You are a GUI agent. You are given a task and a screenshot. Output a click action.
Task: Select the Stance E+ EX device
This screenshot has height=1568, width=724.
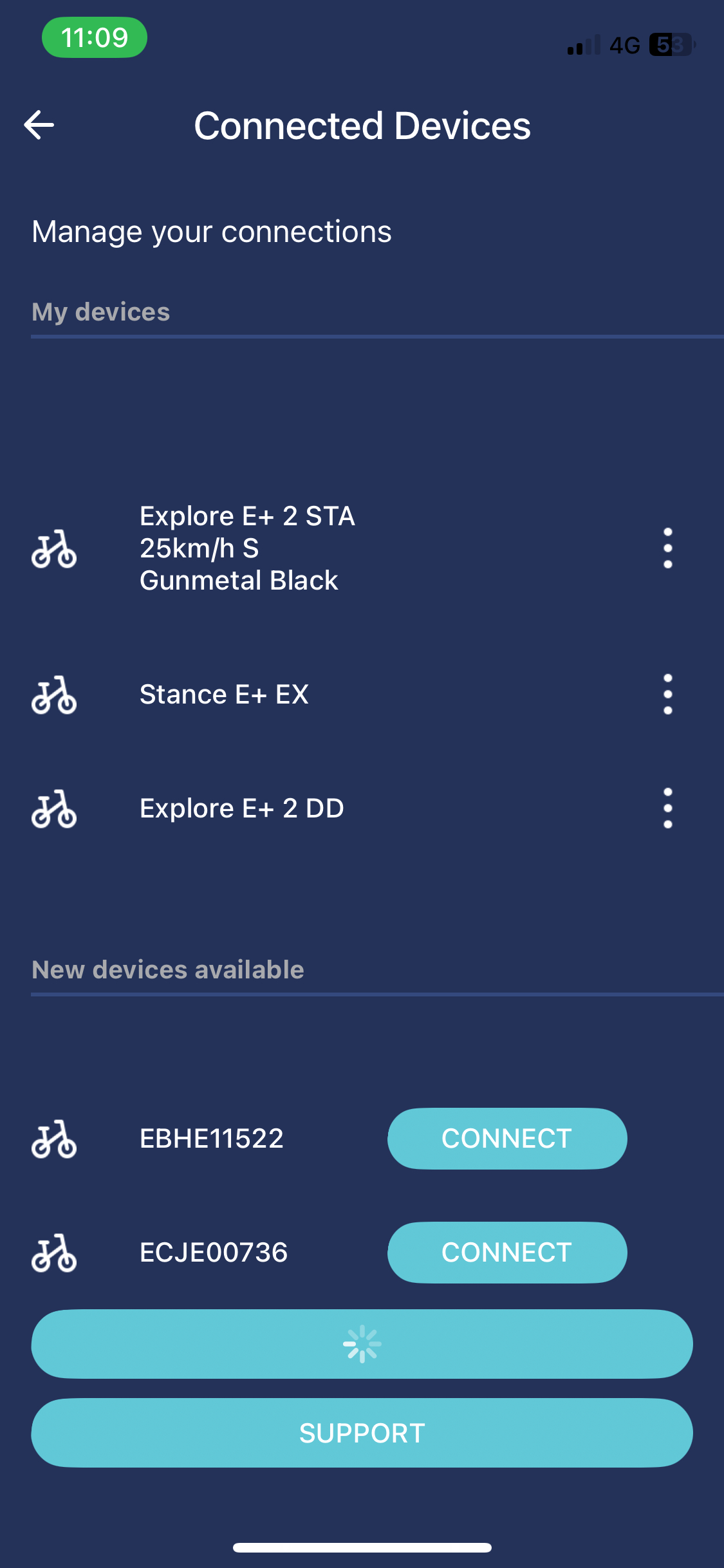[x=224, y=695]
